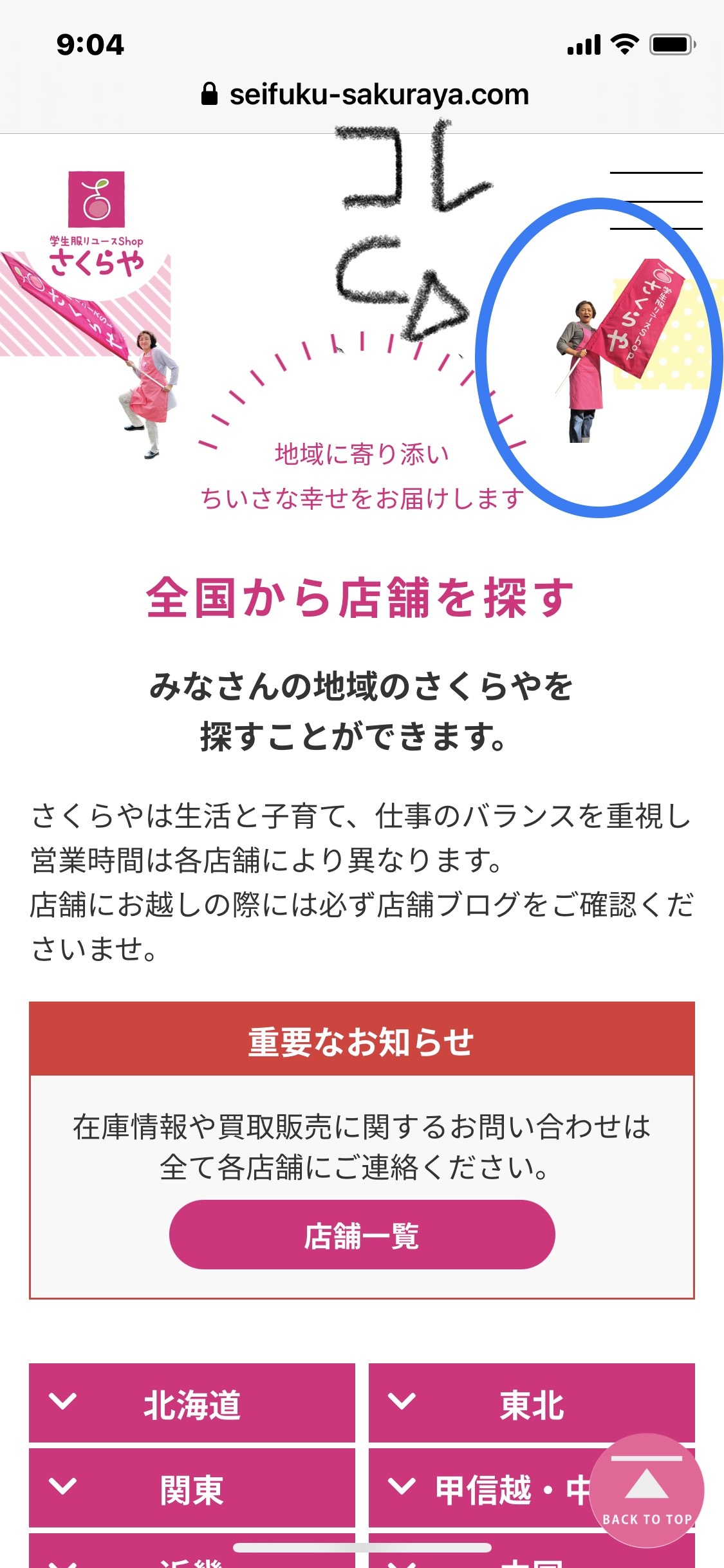Expand the 関東 region
The width and height of the screenshot is (724, 1568).
coord(192,1488)
